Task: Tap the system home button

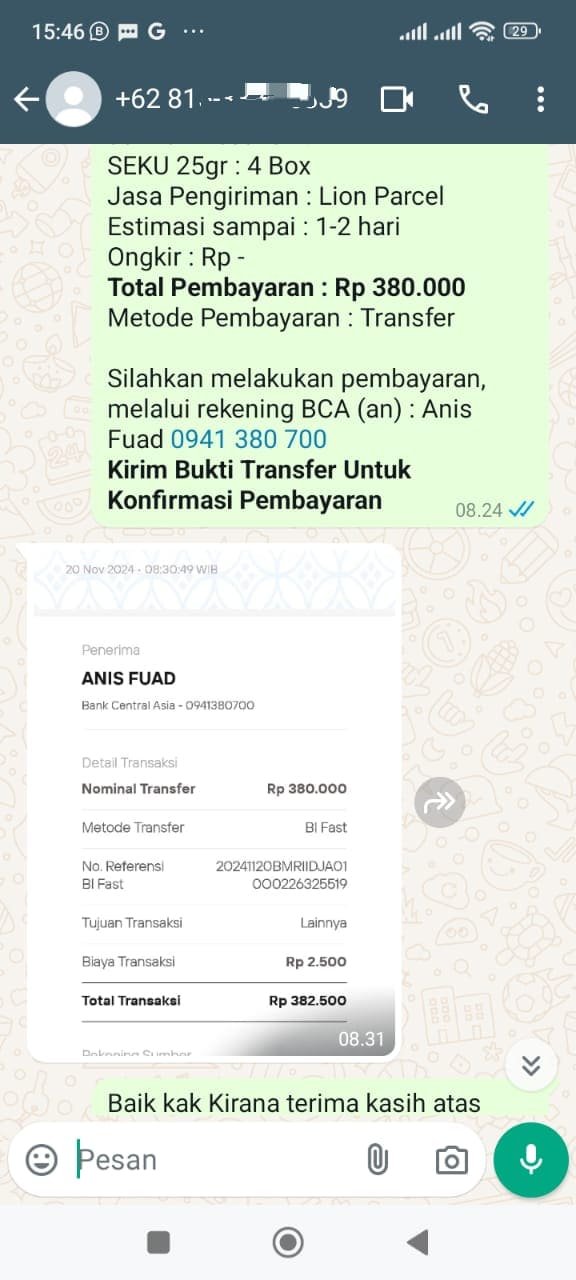Action: pyautogui.click(x=288, y=1242)
